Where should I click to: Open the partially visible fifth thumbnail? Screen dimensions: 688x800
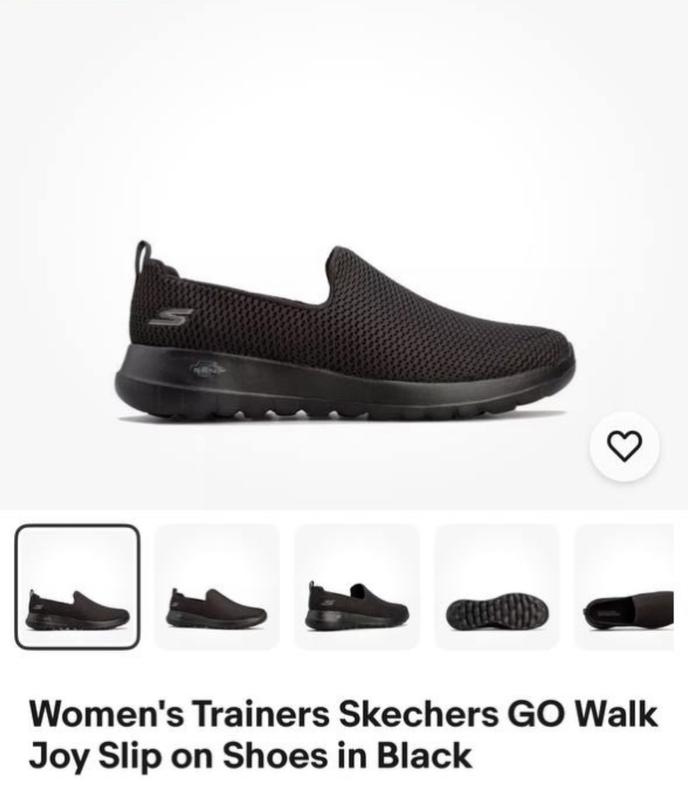click(632, 587)
